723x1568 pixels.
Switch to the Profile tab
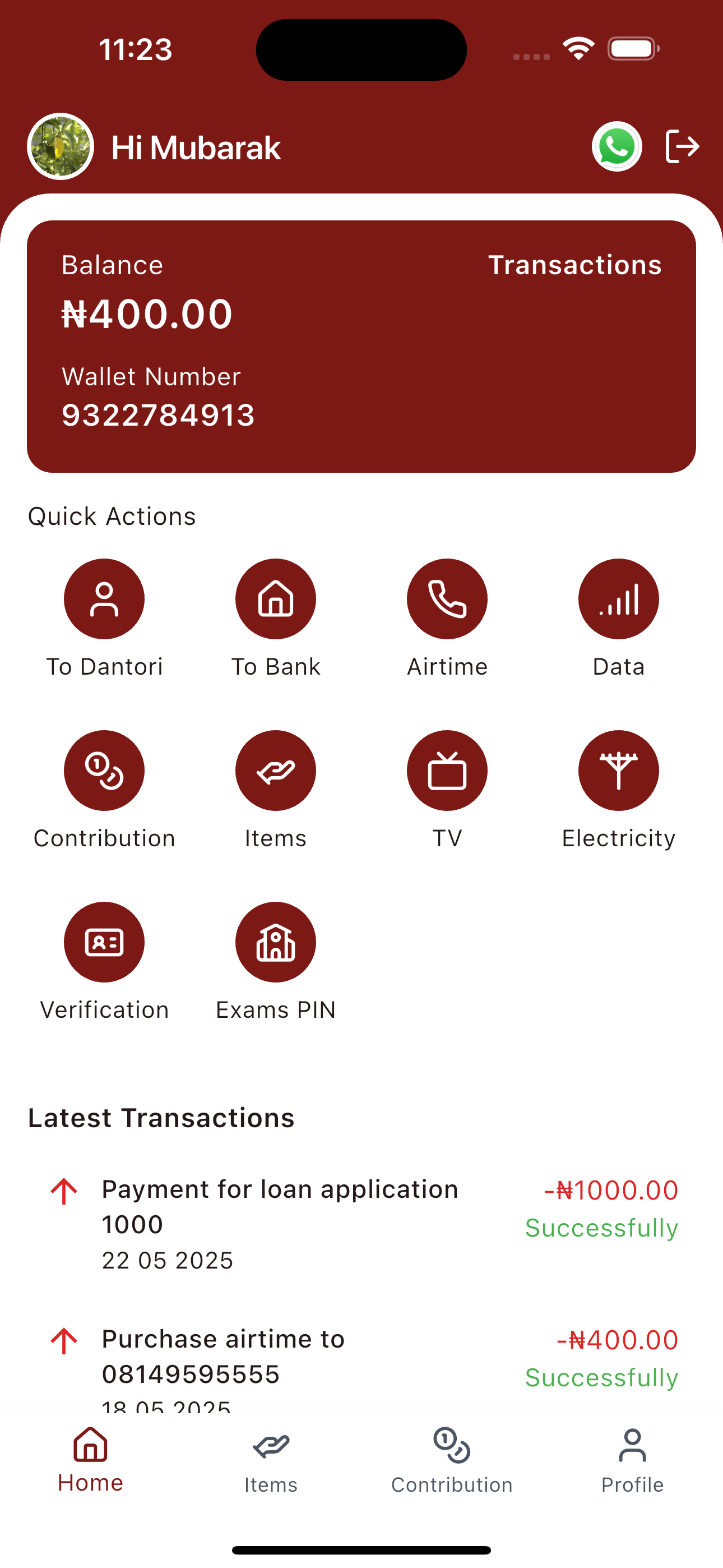point(632,1460)
